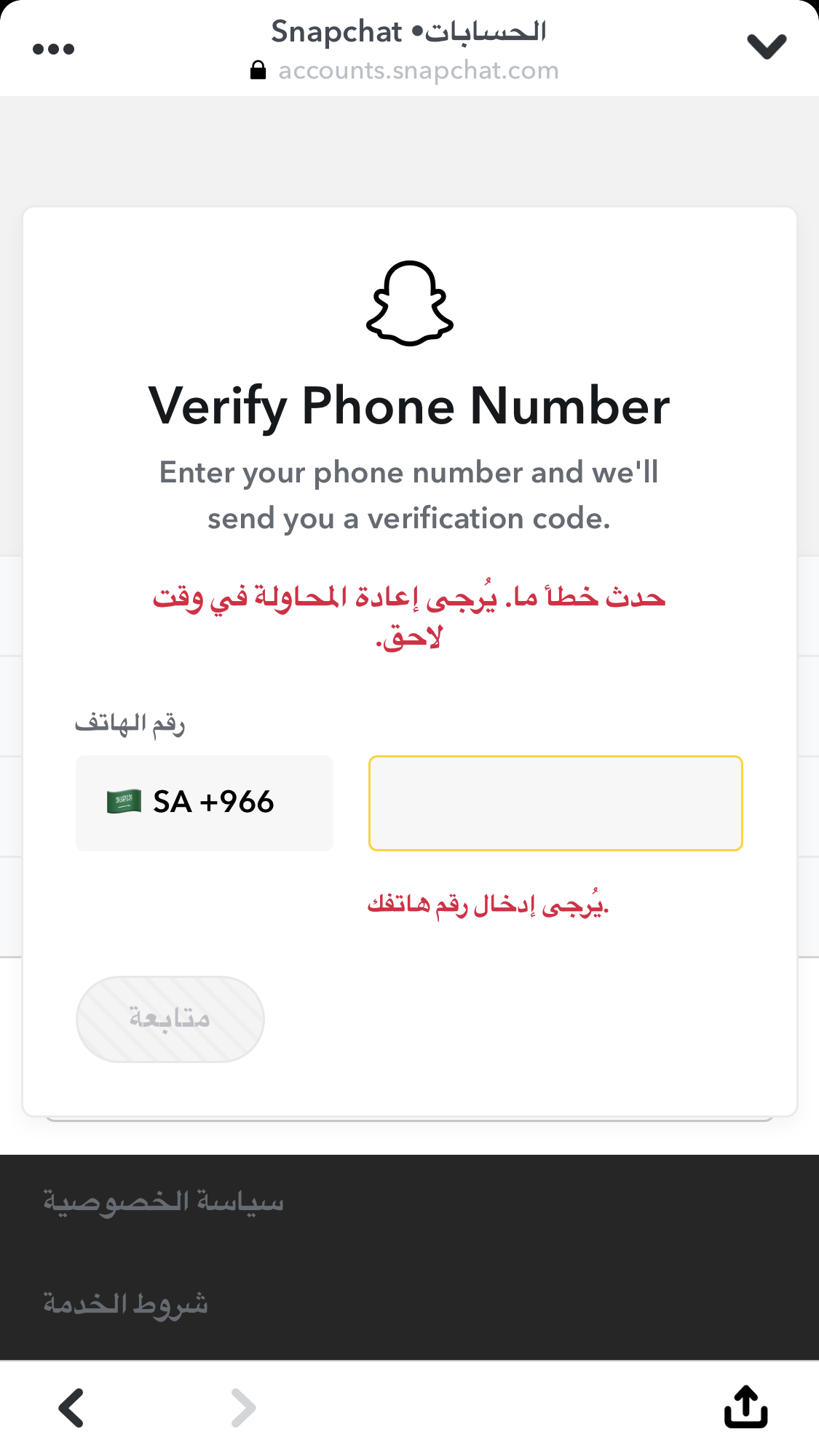Tap the متابعة continue button
819x1456 pixels.
pyautogui.click(x=170, y=1019)
